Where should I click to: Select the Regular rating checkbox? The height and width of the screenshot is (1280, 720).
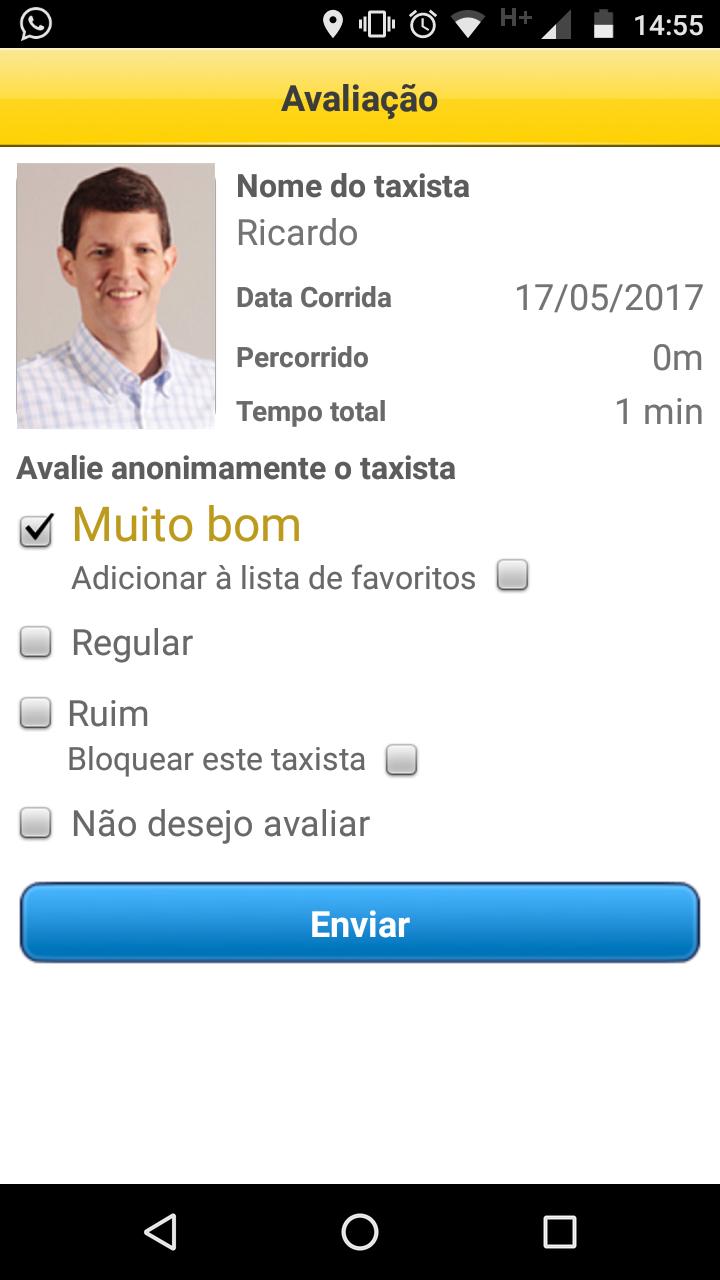(36, 642)
